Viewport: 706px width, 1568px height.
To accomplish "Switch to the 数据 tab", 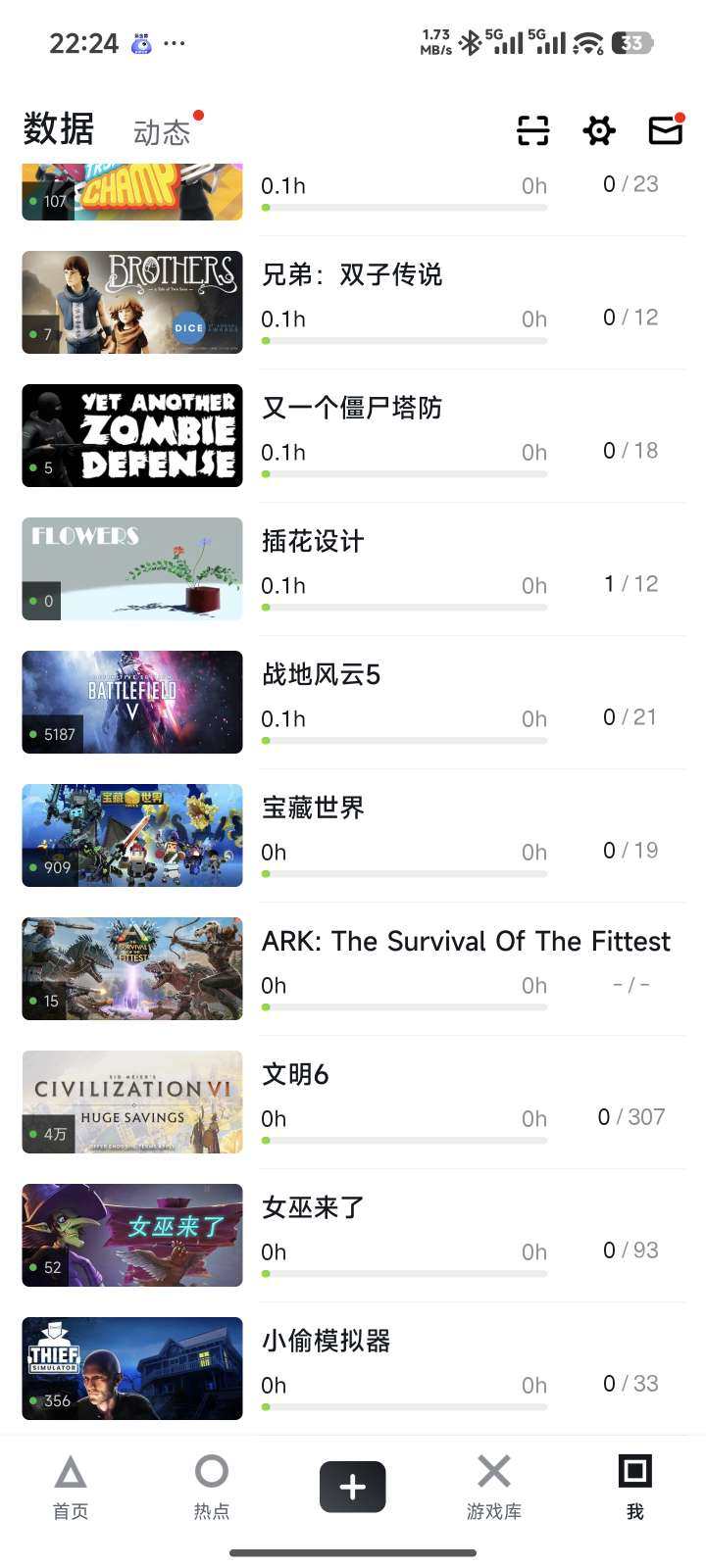I will pos(56,130).
